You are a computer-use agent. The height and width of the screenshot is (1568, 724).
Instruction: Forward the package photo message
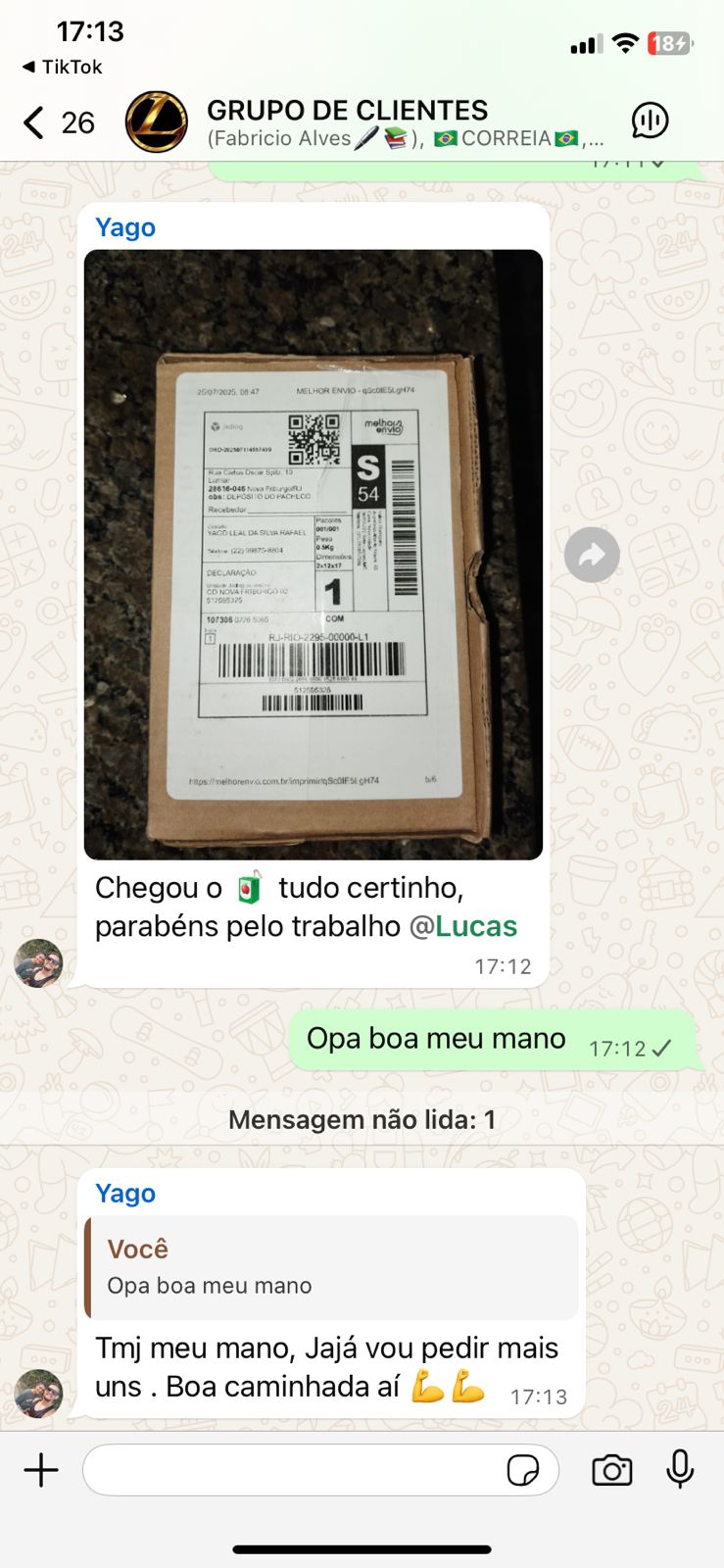592,555
